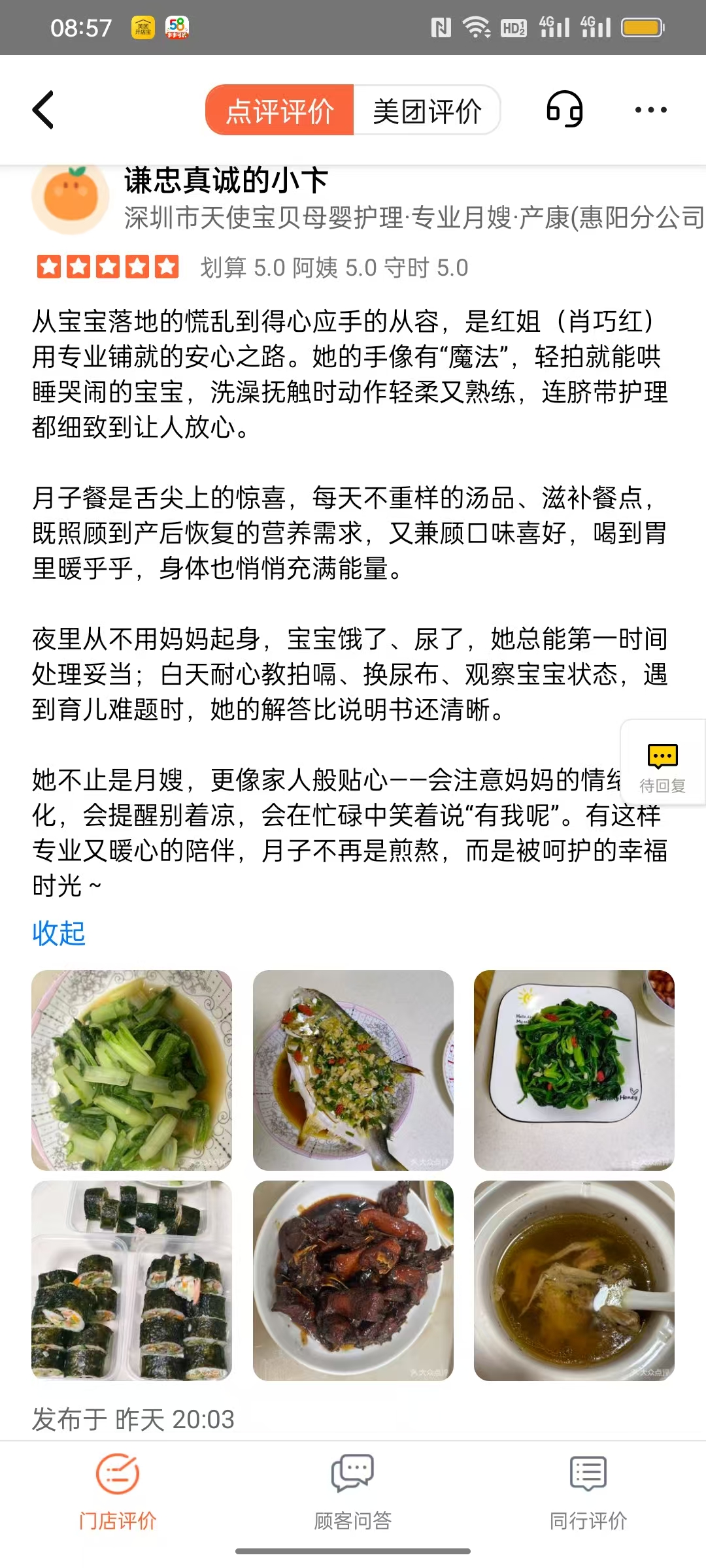706x1568 pixels.
Task: View the seaweed sushi rolls photo
Action: (x=131, y=1281)
